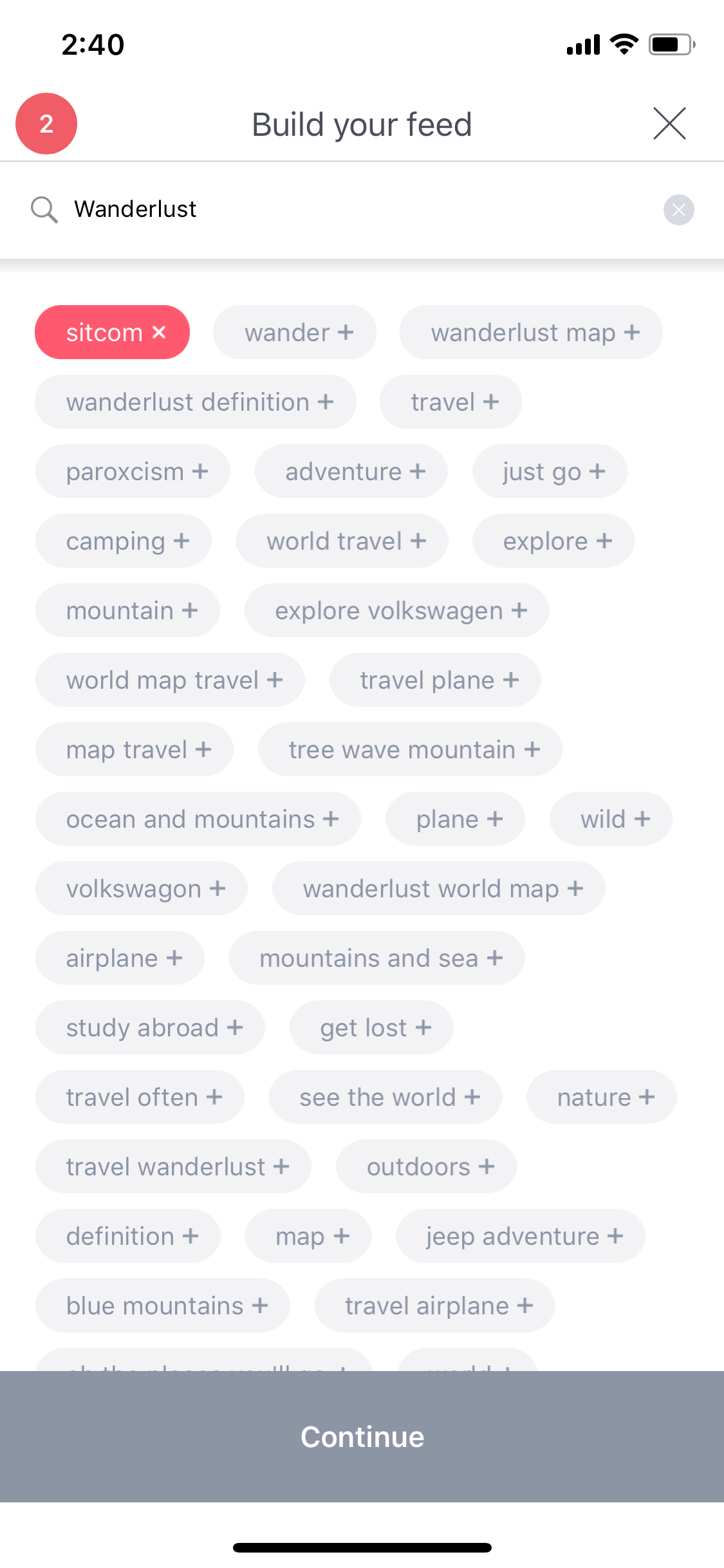Add the adventure topic
The height and width of the screenshot is (1568, 724).
point(351,471)
